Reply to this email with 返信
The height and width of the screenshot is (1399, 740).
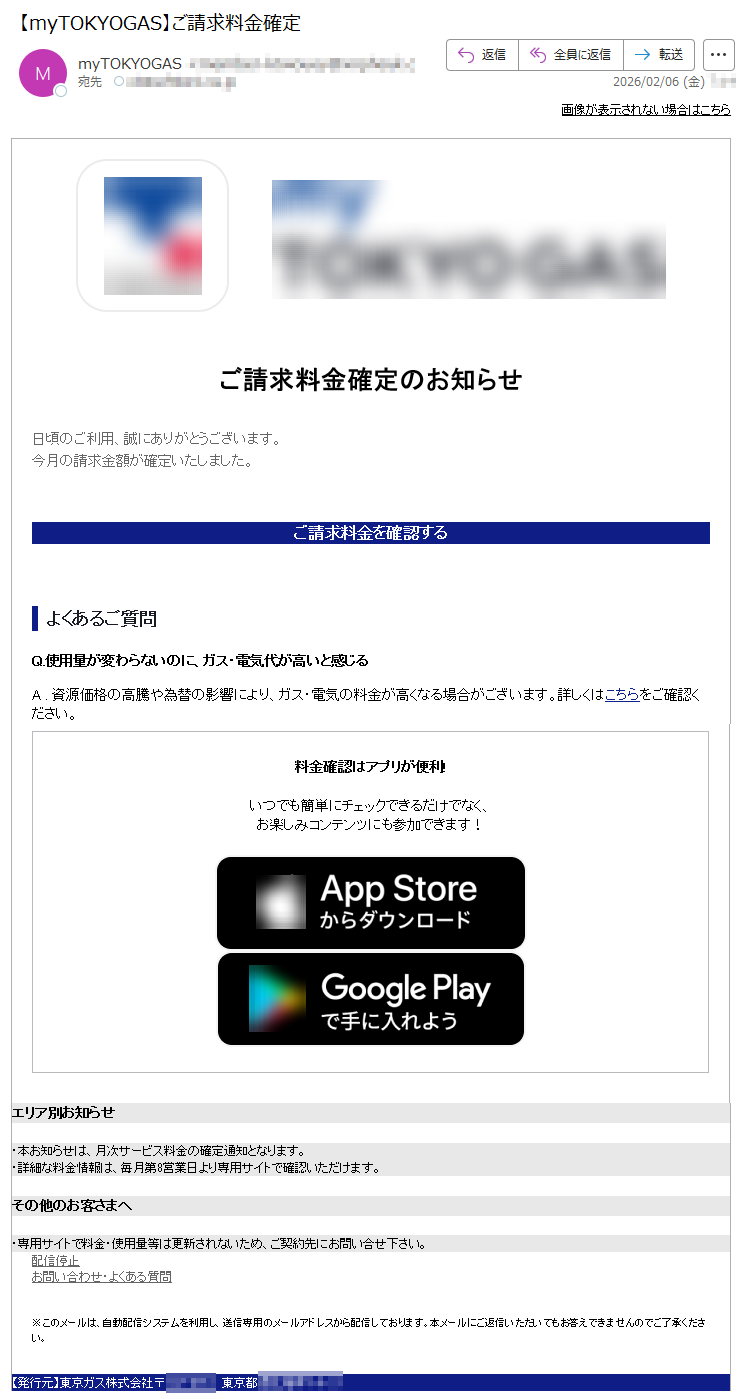(482, 55)
